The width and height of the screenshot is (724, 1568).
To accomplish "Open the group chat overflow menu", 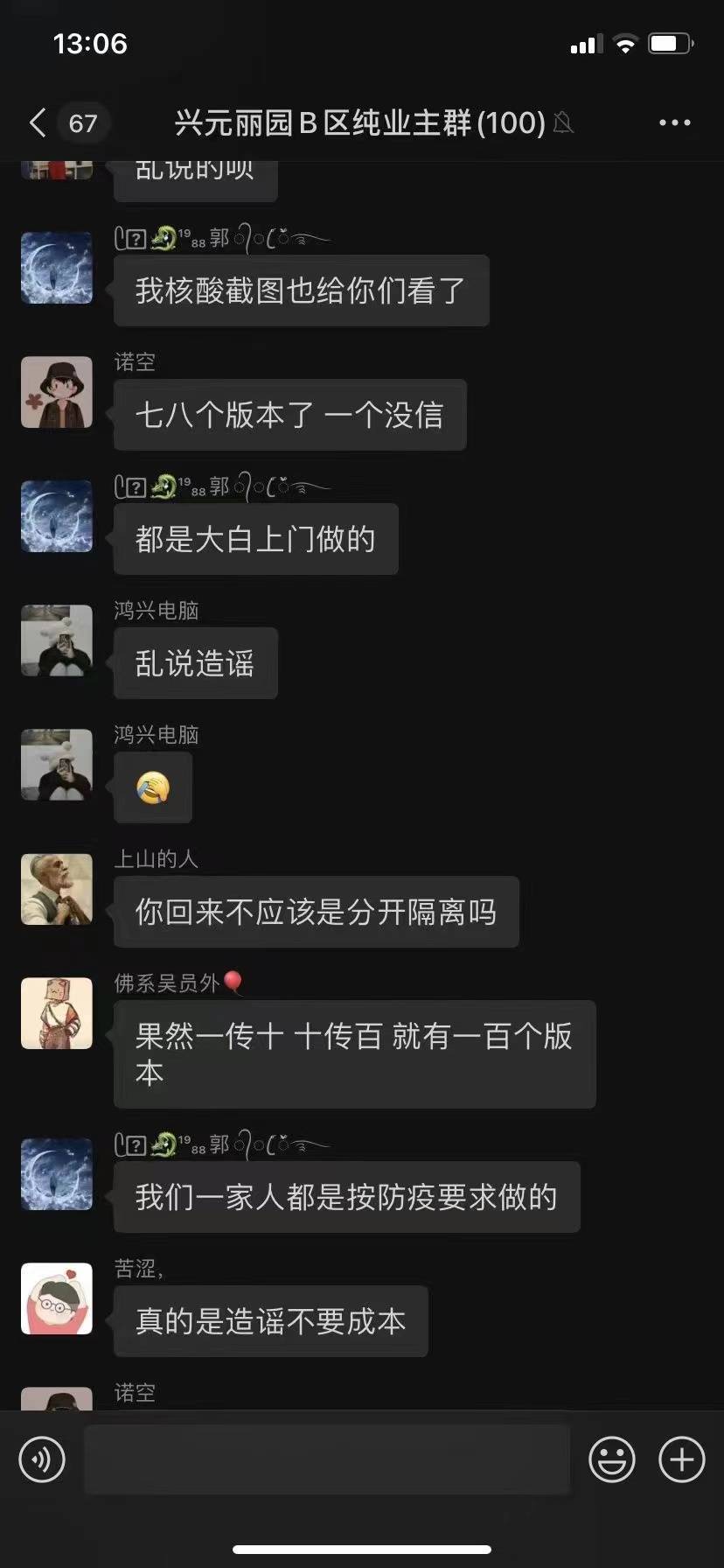I will click(674, 123).
